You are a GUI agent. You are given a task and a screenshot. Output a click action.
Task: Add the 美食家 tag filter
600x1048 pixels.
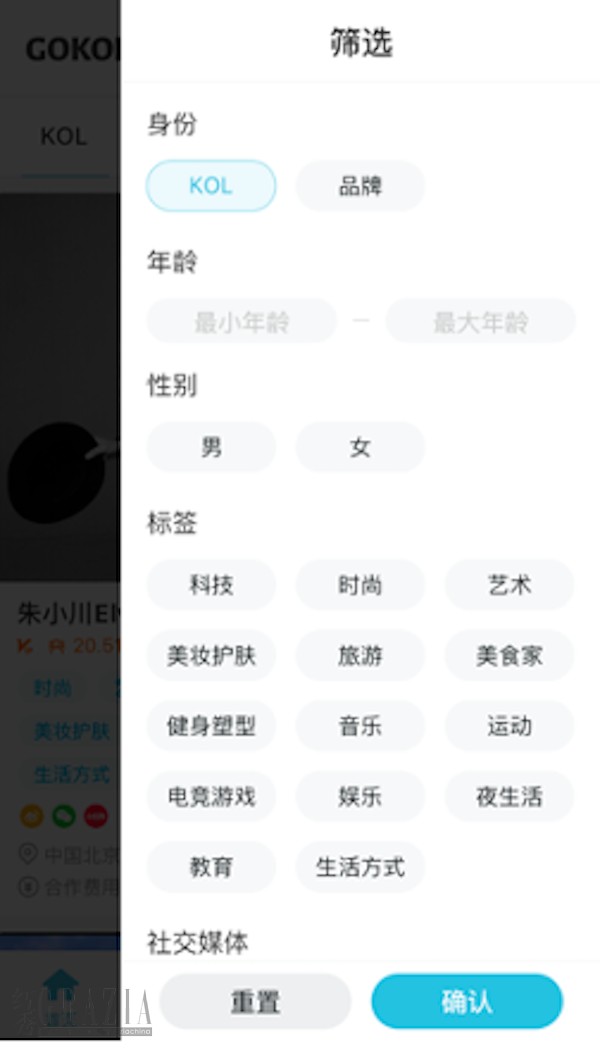coord(509,656)
